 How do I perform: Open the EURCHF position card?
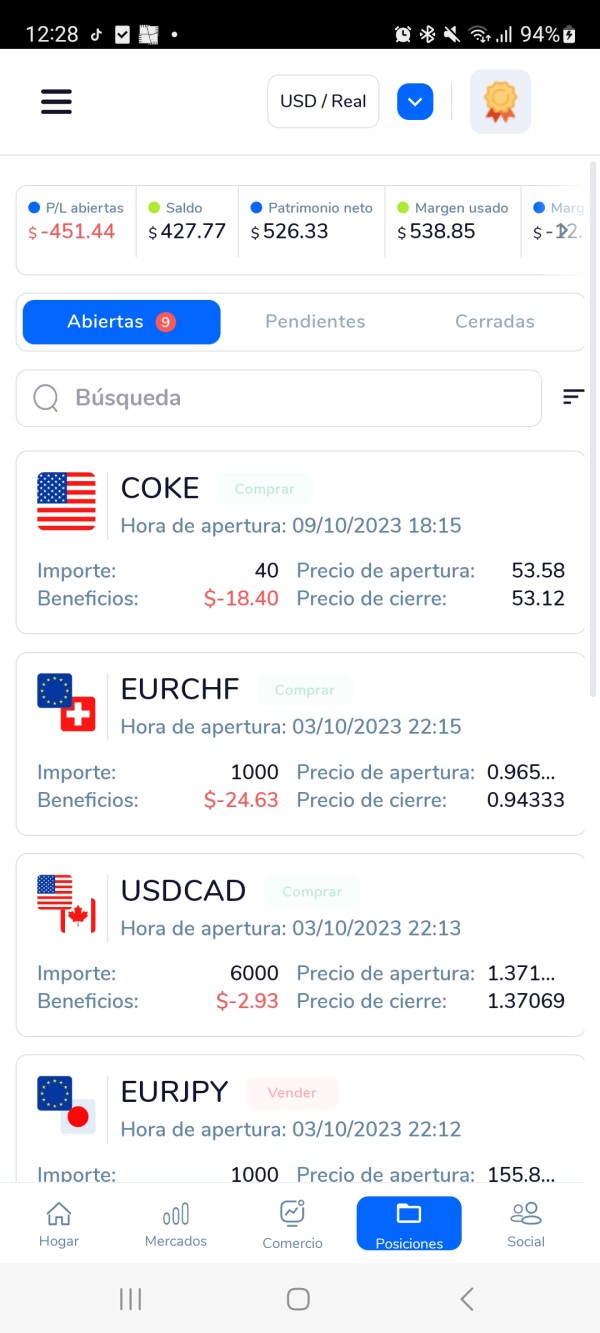pos(300,743)
